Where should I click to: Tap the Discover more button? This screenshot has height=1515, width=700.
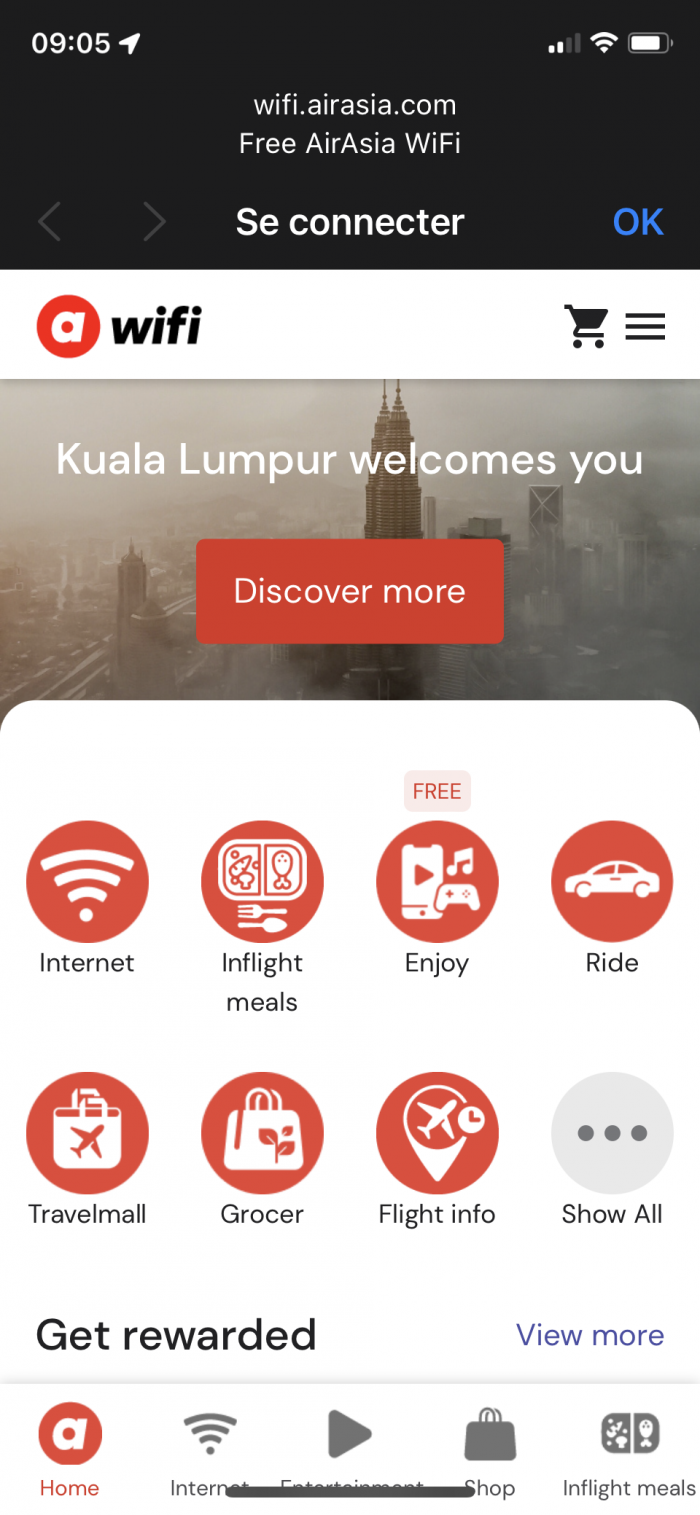coord(349,591)
